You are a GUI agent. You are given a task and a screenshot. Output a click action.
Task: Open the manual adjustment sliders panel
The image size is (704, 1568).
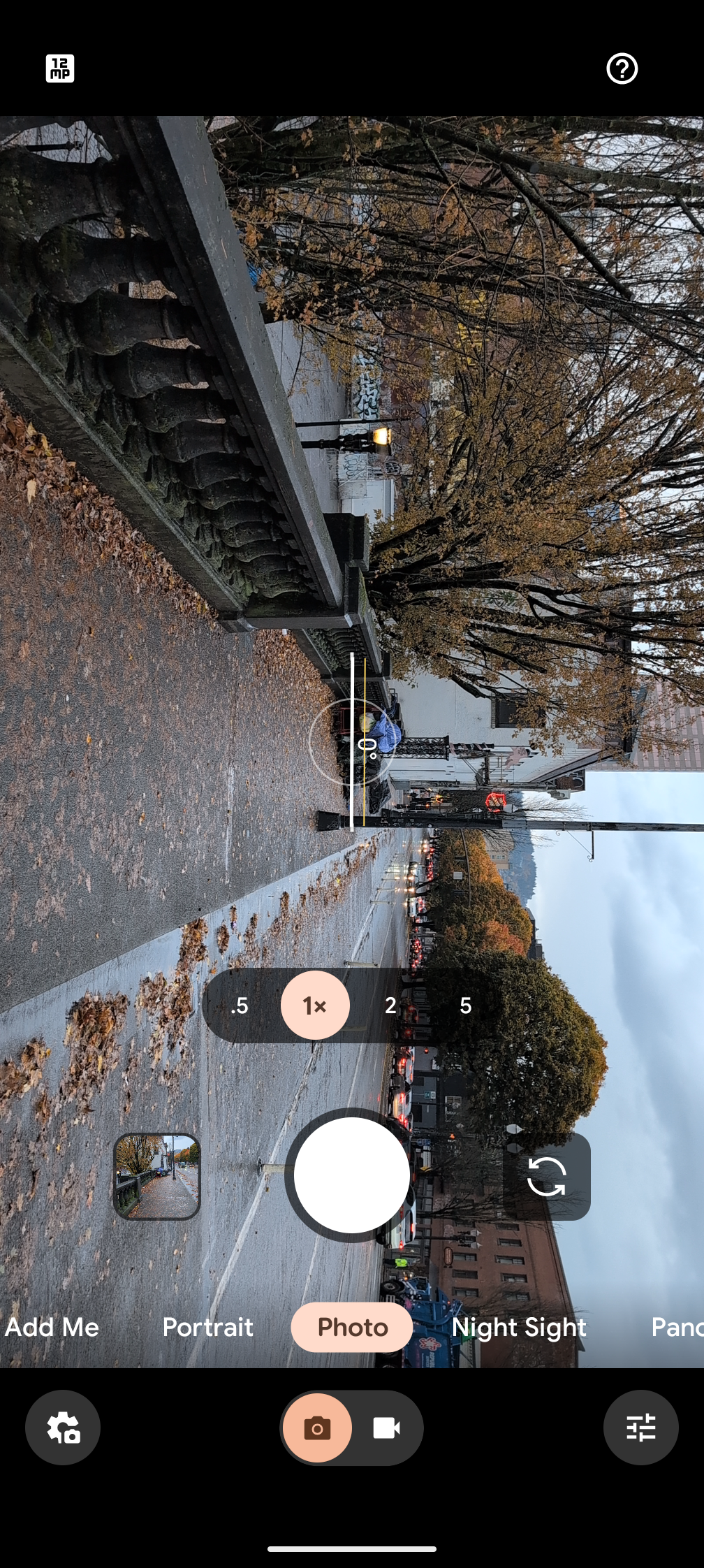click(x=640, y=1428)
